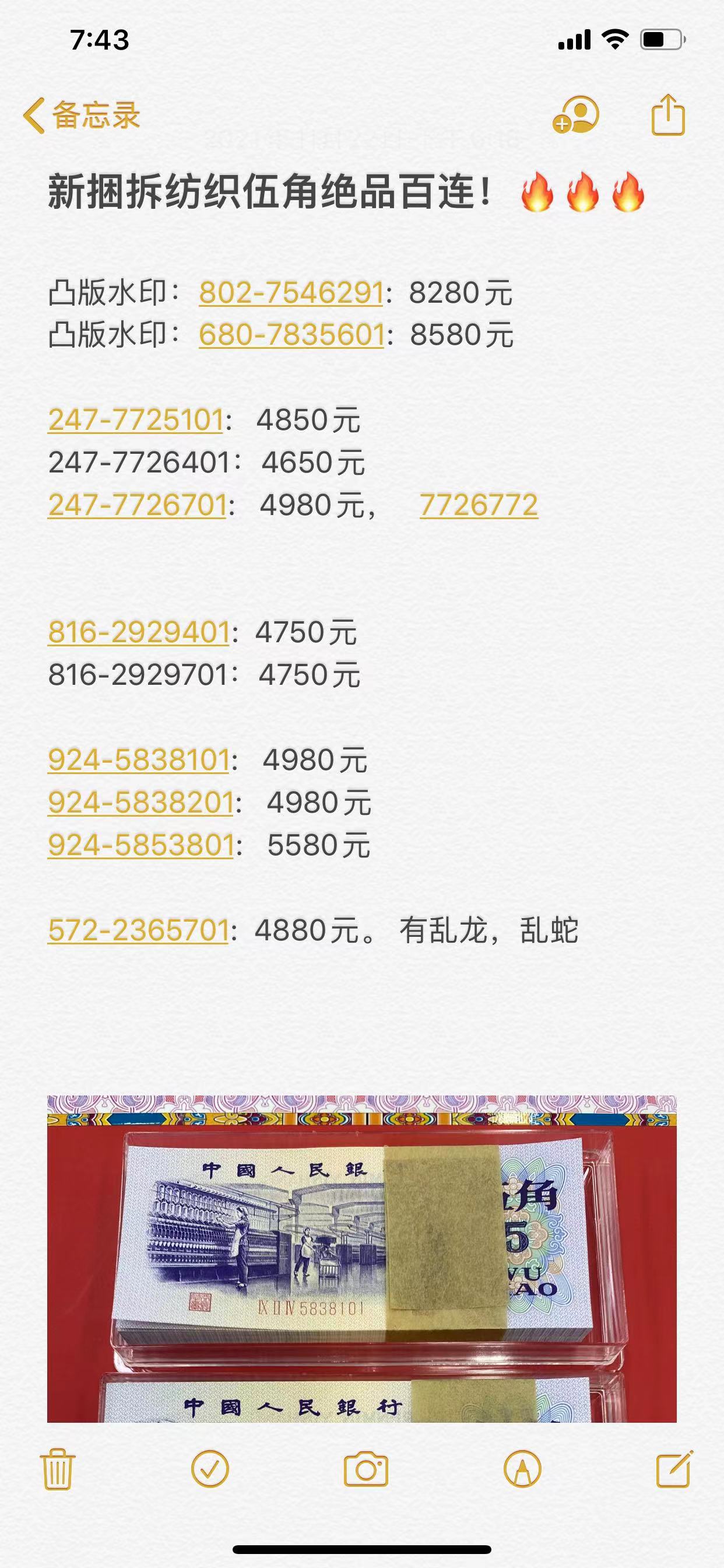Open the 924-5838201 link
Image resolution: width=724 pixels, height=1568 pixels.
140,802
